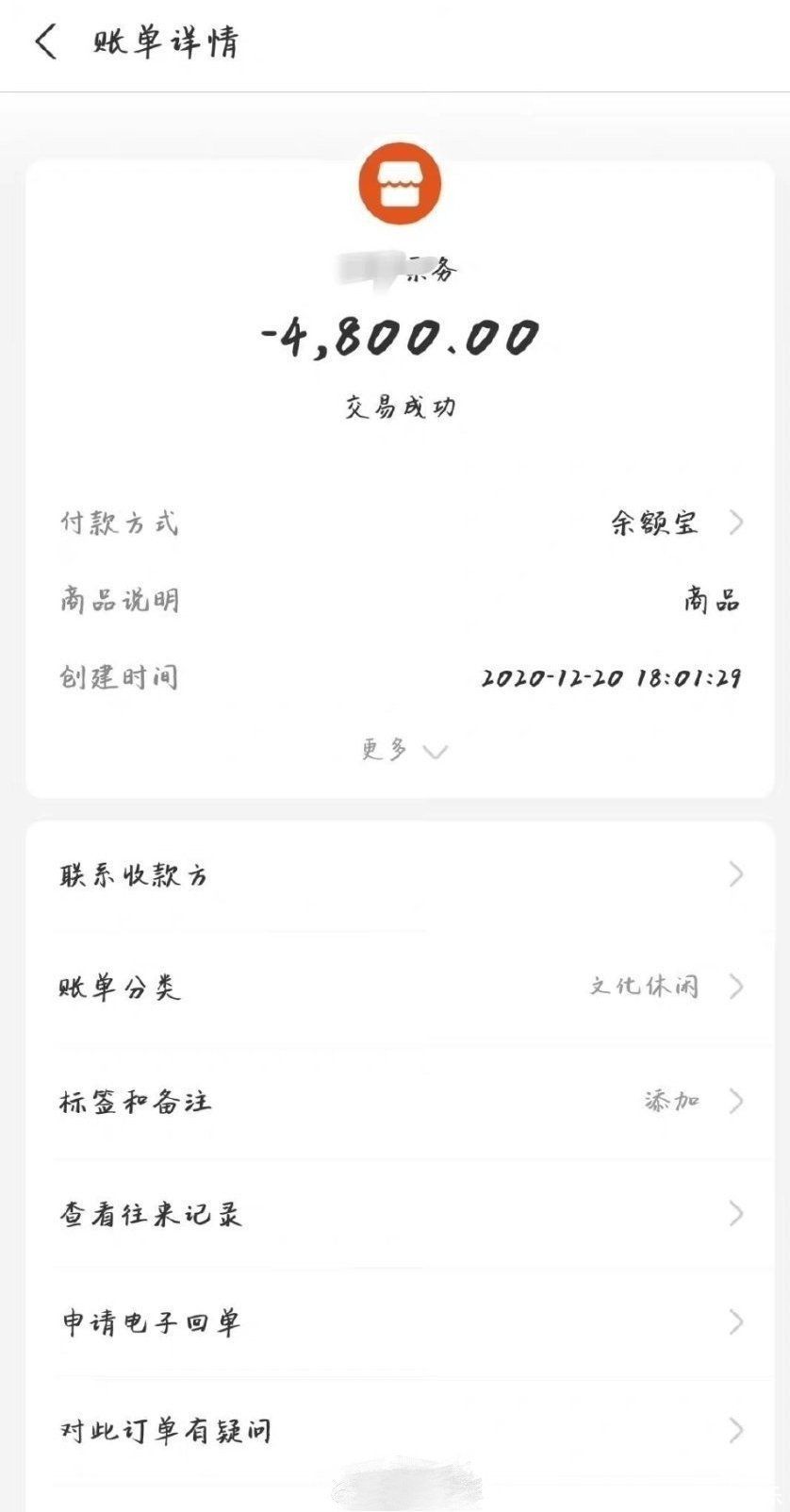Open 对此订单有疑问
The height and width of the screenshot is (1512, 790).
click(x=401, y=1431)
